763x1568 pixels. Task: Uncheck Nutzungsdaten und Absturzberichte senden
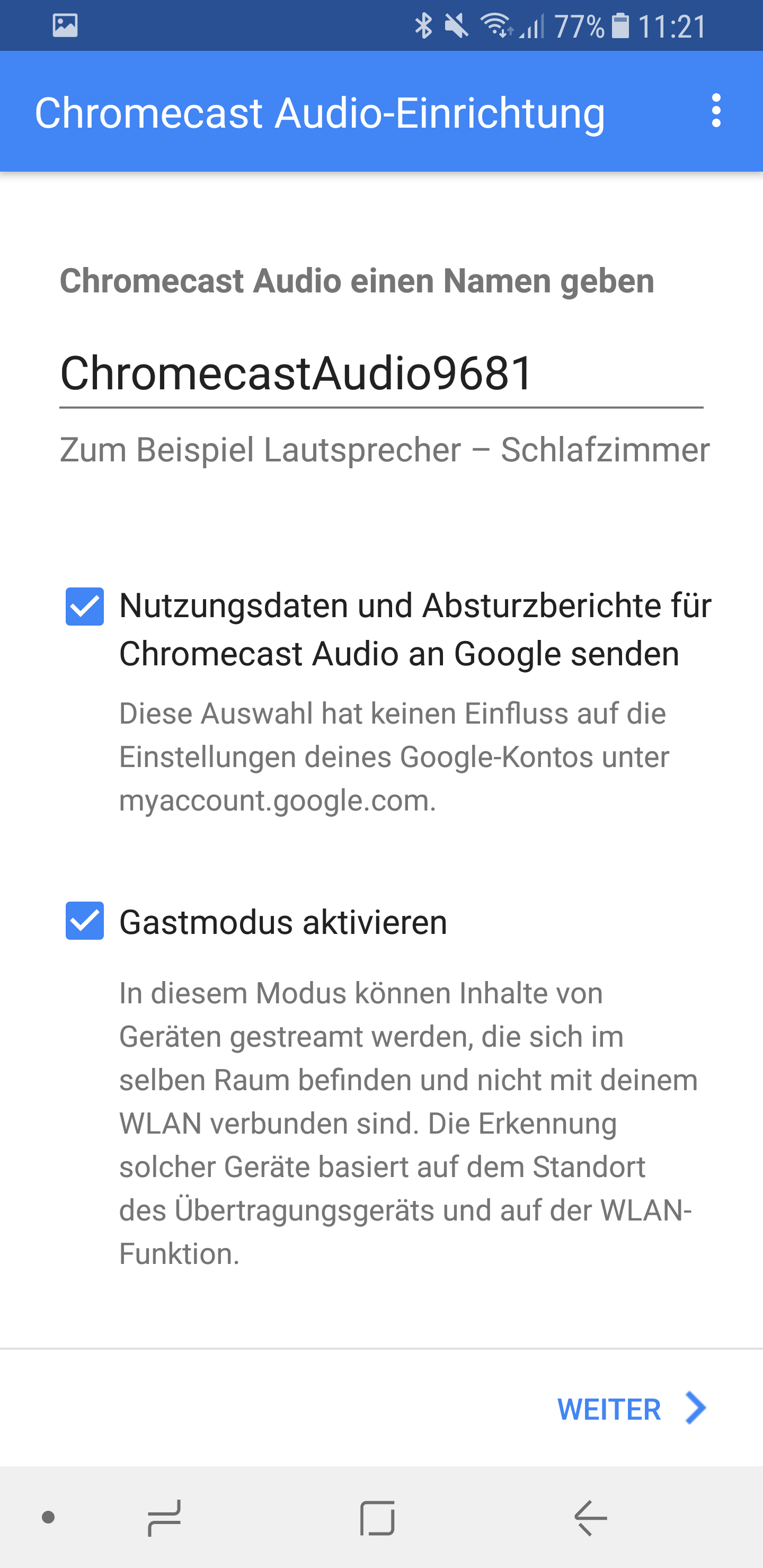tap(85, 606)
